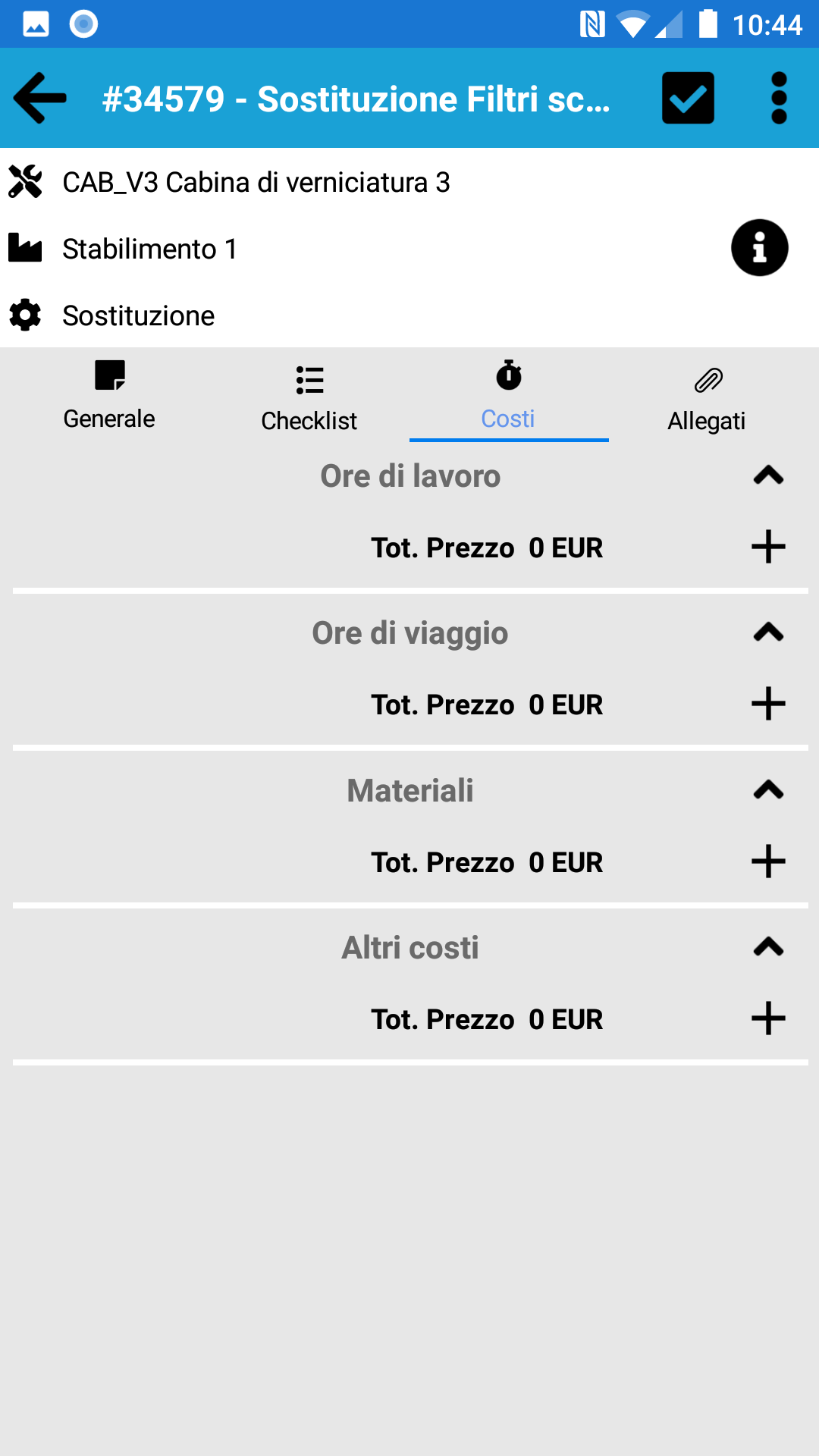
Task: Add a new Ore di lavoro entry
Action: coord(768,547)
